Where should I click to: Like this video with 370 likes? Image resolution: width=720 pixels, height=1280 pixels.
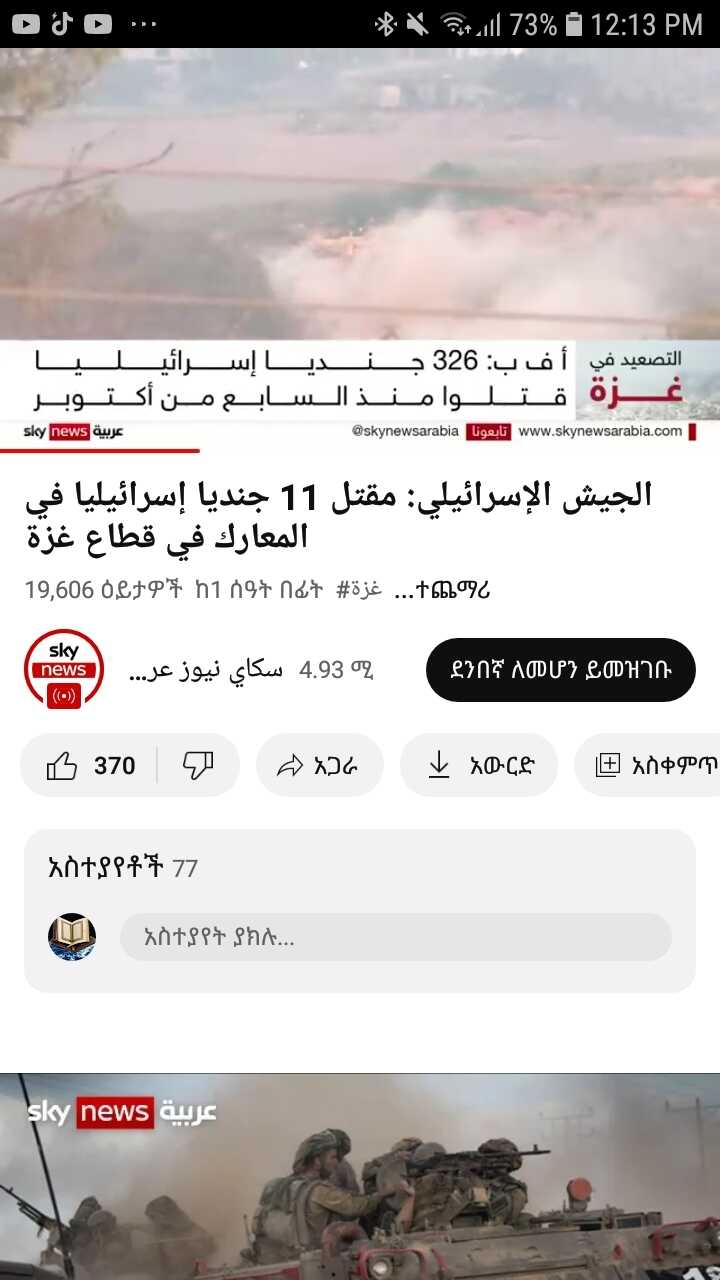(91, 766)
